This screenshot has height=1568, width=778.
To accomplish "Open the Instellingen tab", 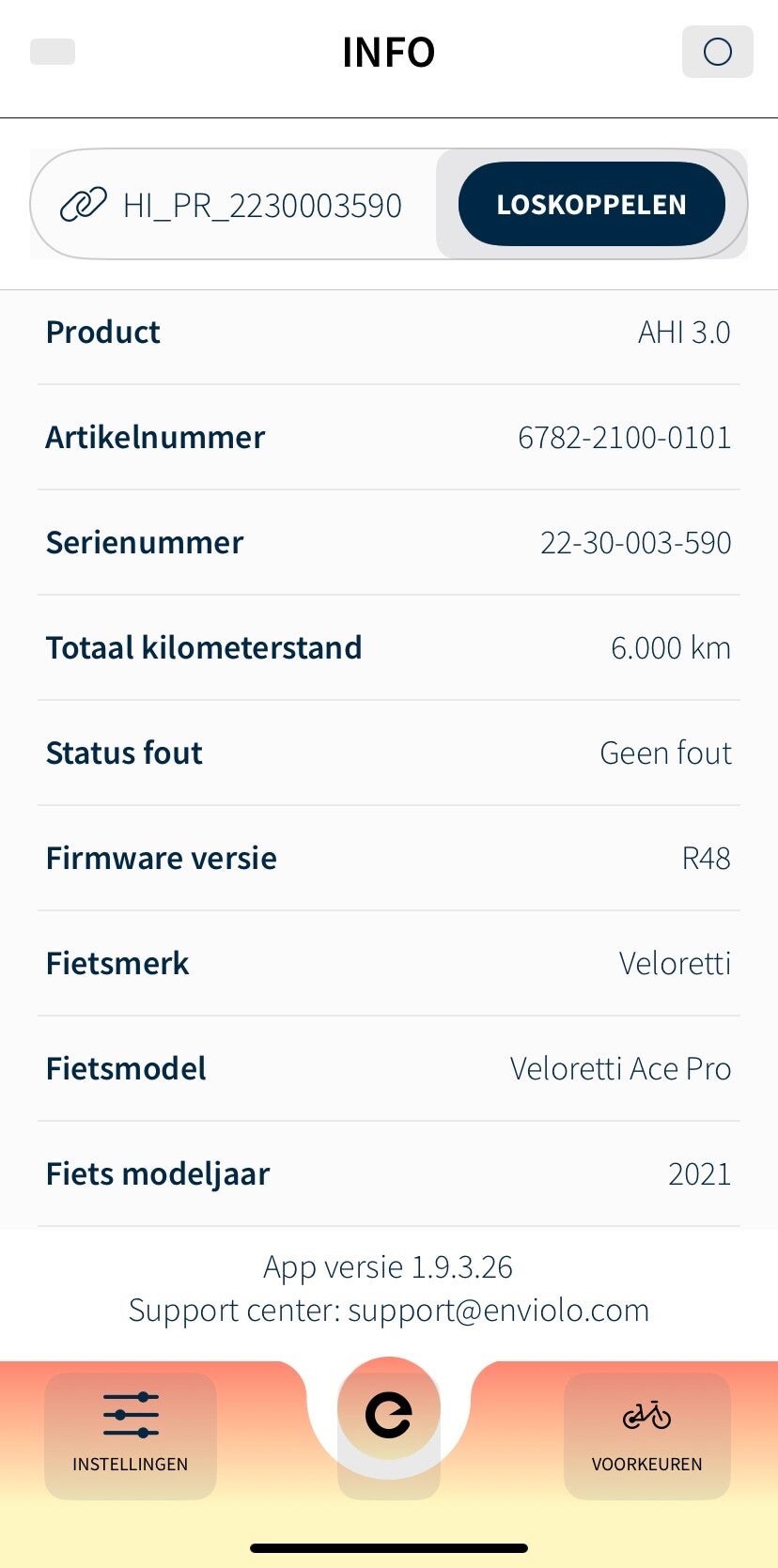I will pyautogui.click(x=131, y=1434).
